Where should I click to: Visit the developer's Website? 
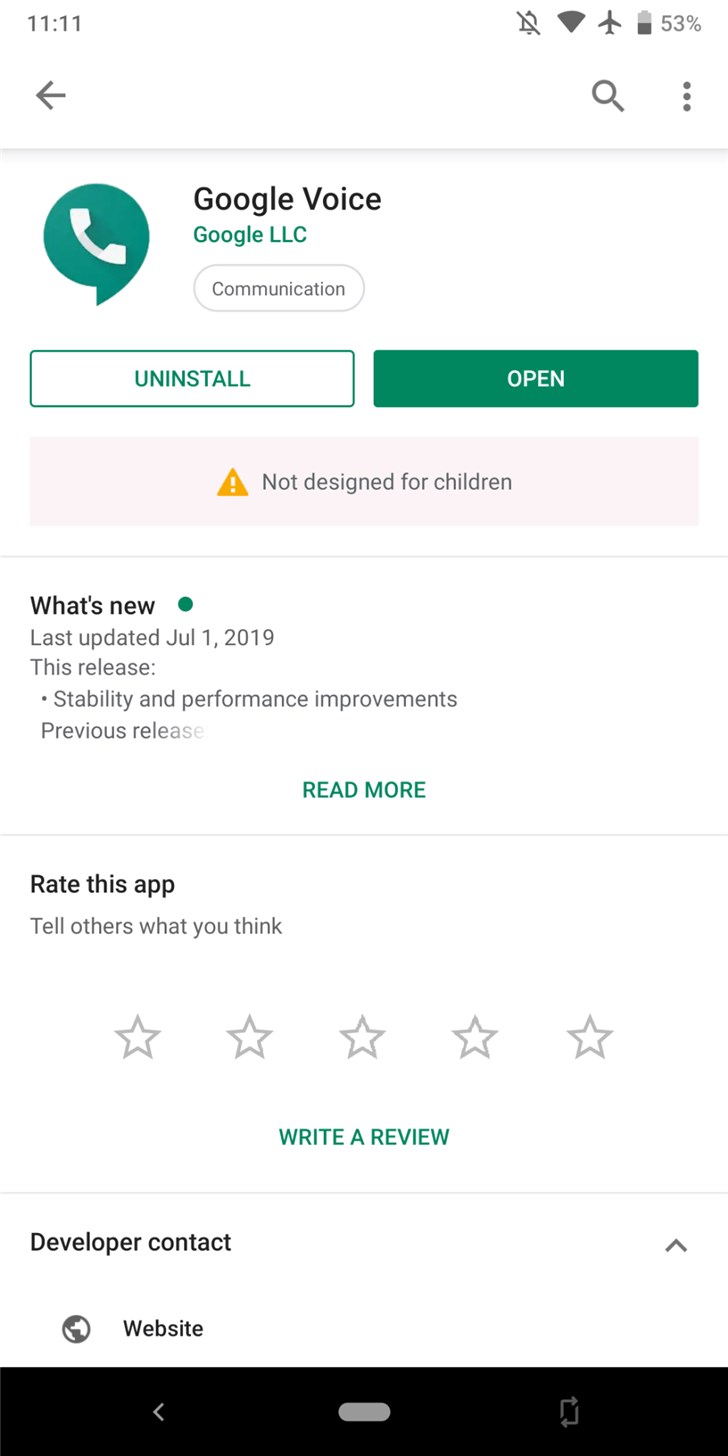pyautogui.click(x=163, y=1329)
